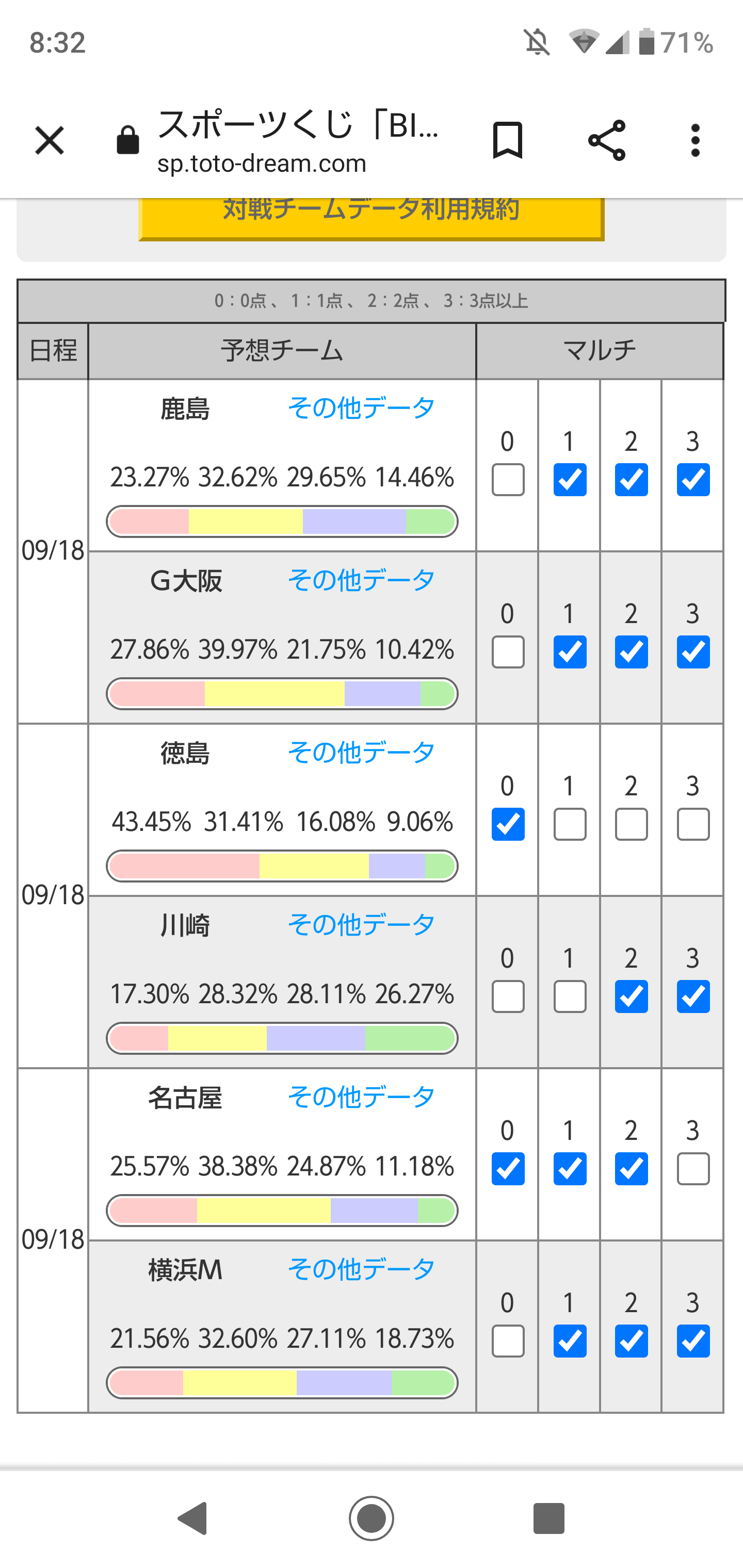Uncheck the 2 box for 鹿島

click(631, 480)
